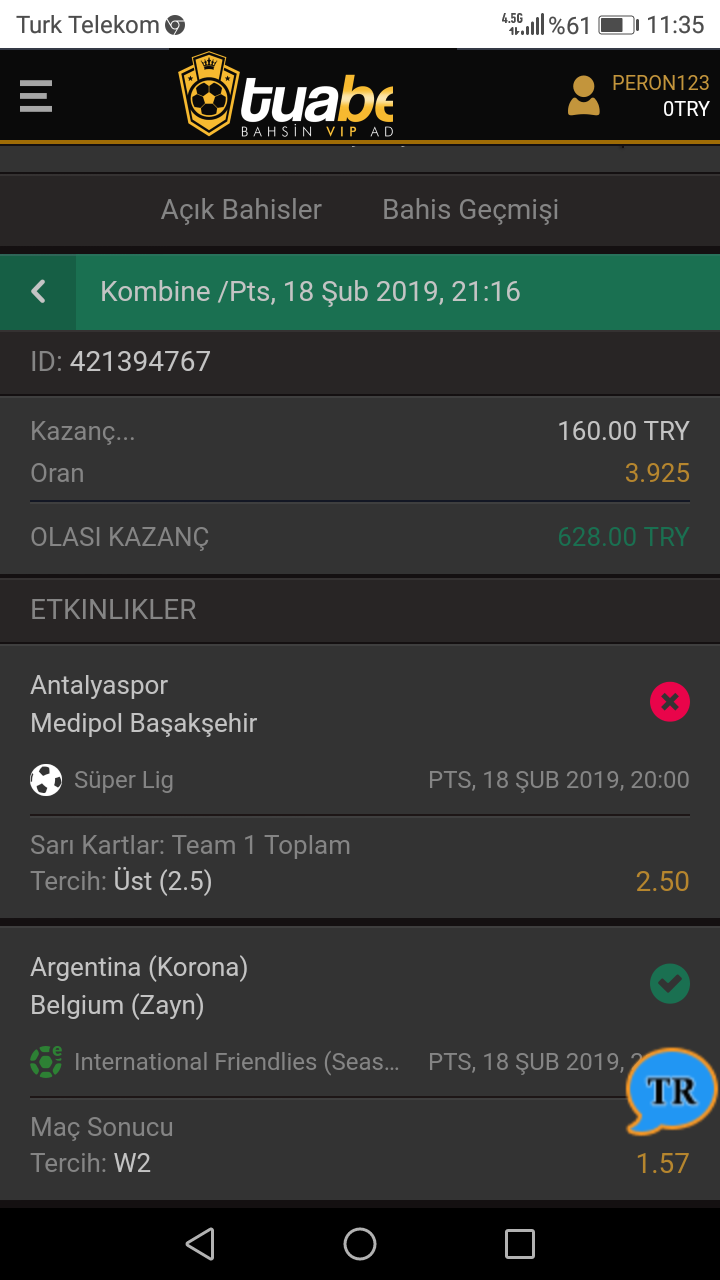Open the hamburger menu
The image size is (720, 1280).
click(x=36, y=96)
